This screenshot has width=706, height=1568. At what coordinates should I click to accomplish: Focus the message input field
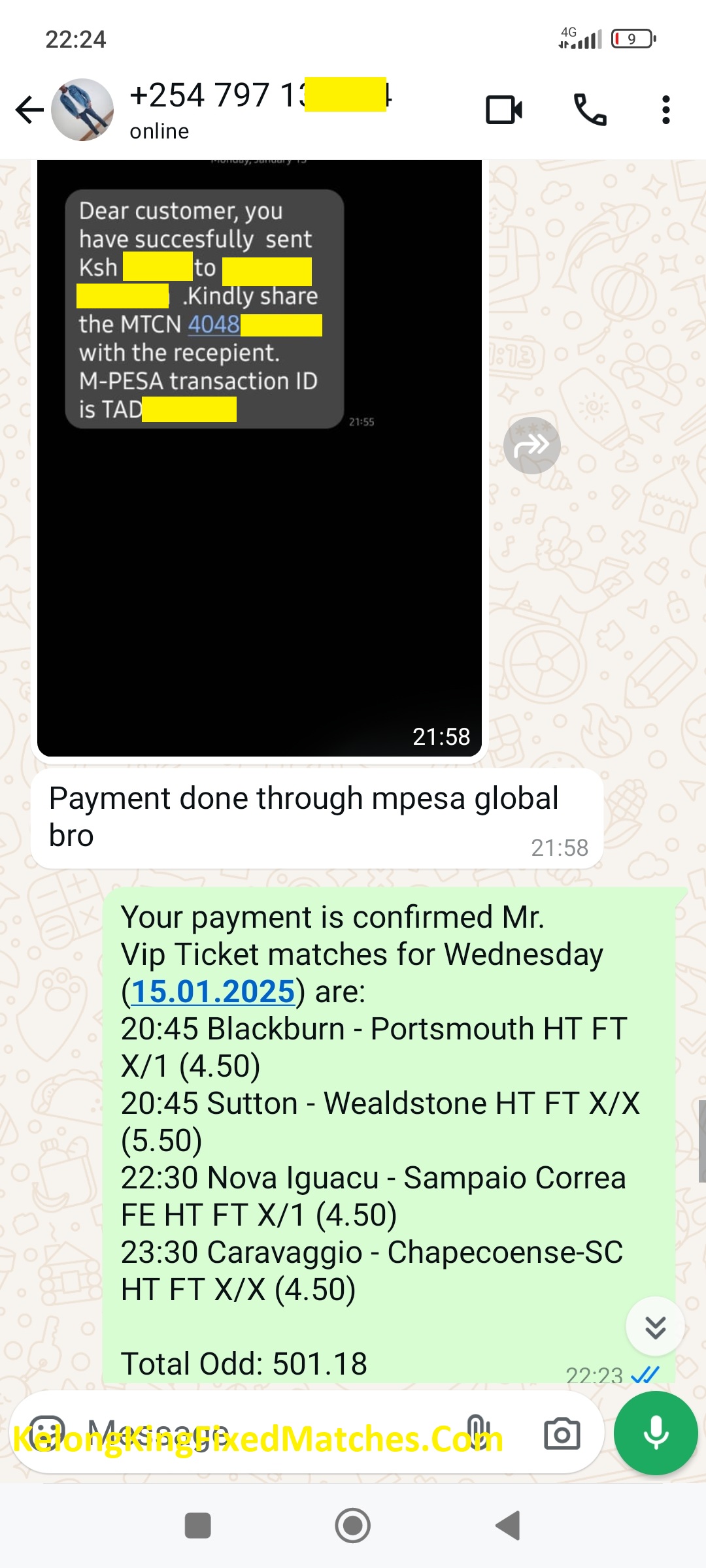point(261,1433)
